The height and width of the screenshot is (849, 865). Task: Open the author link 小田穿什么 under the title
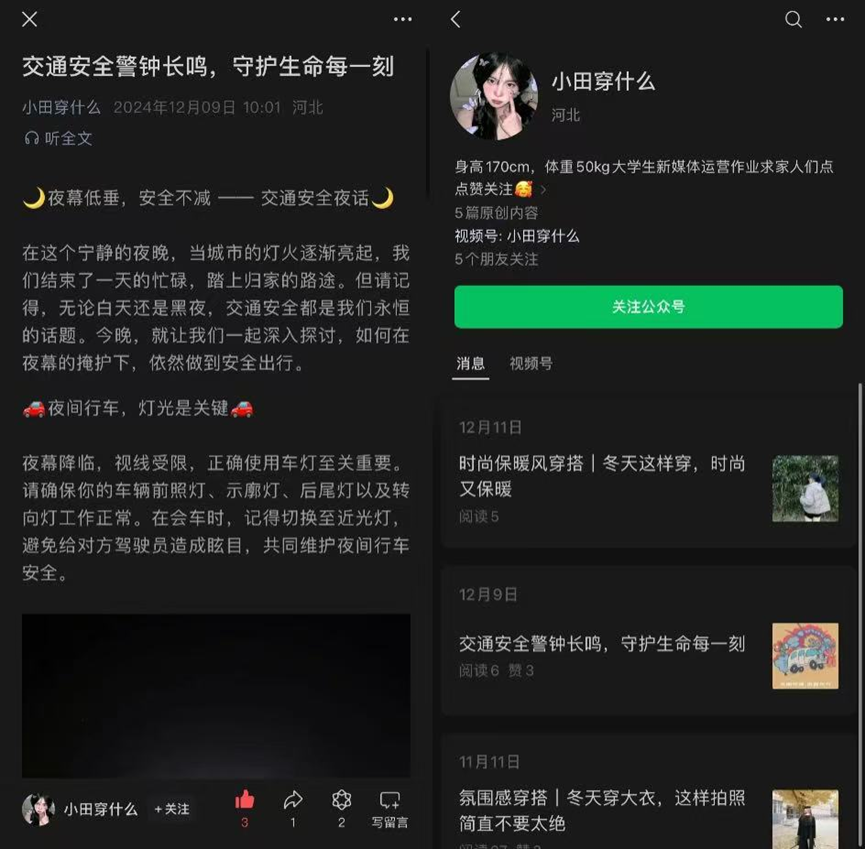click(x=61, y=107)
